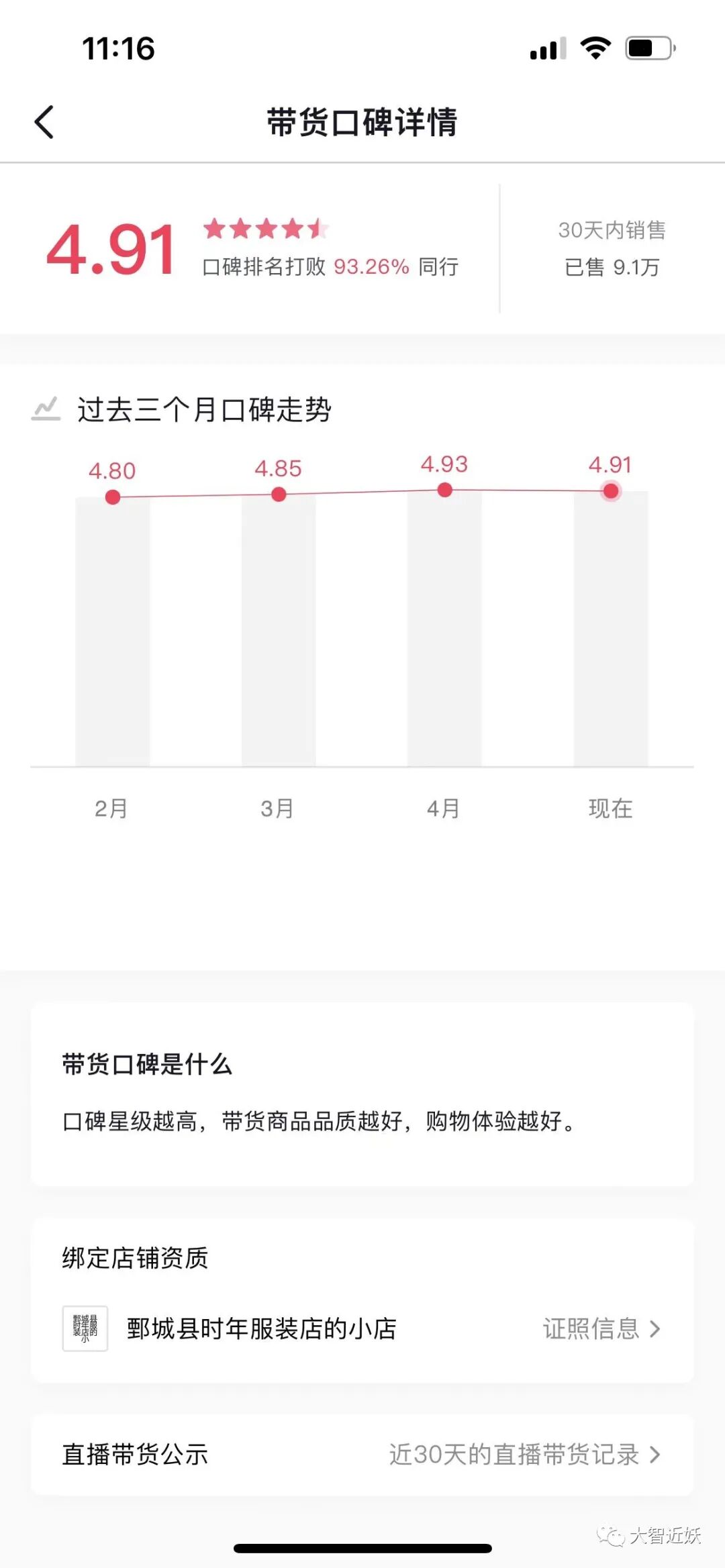Viewport: 725px width, 1568px height.
Task: Go back using the top-left arrow
Action: 44,122
